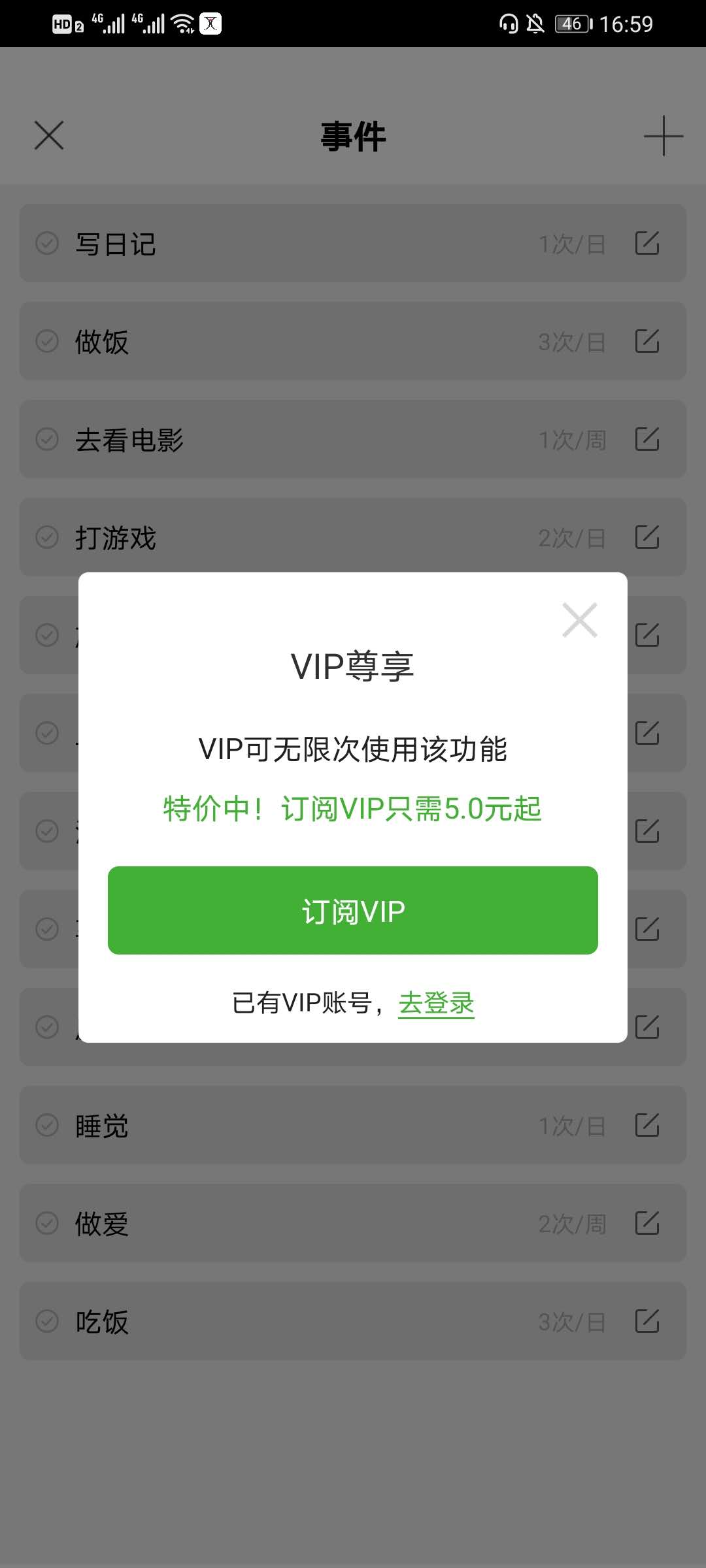The image size is (706, 1568).
Task: Click the edit icon beside 去看电影
Action: (647, 440)
